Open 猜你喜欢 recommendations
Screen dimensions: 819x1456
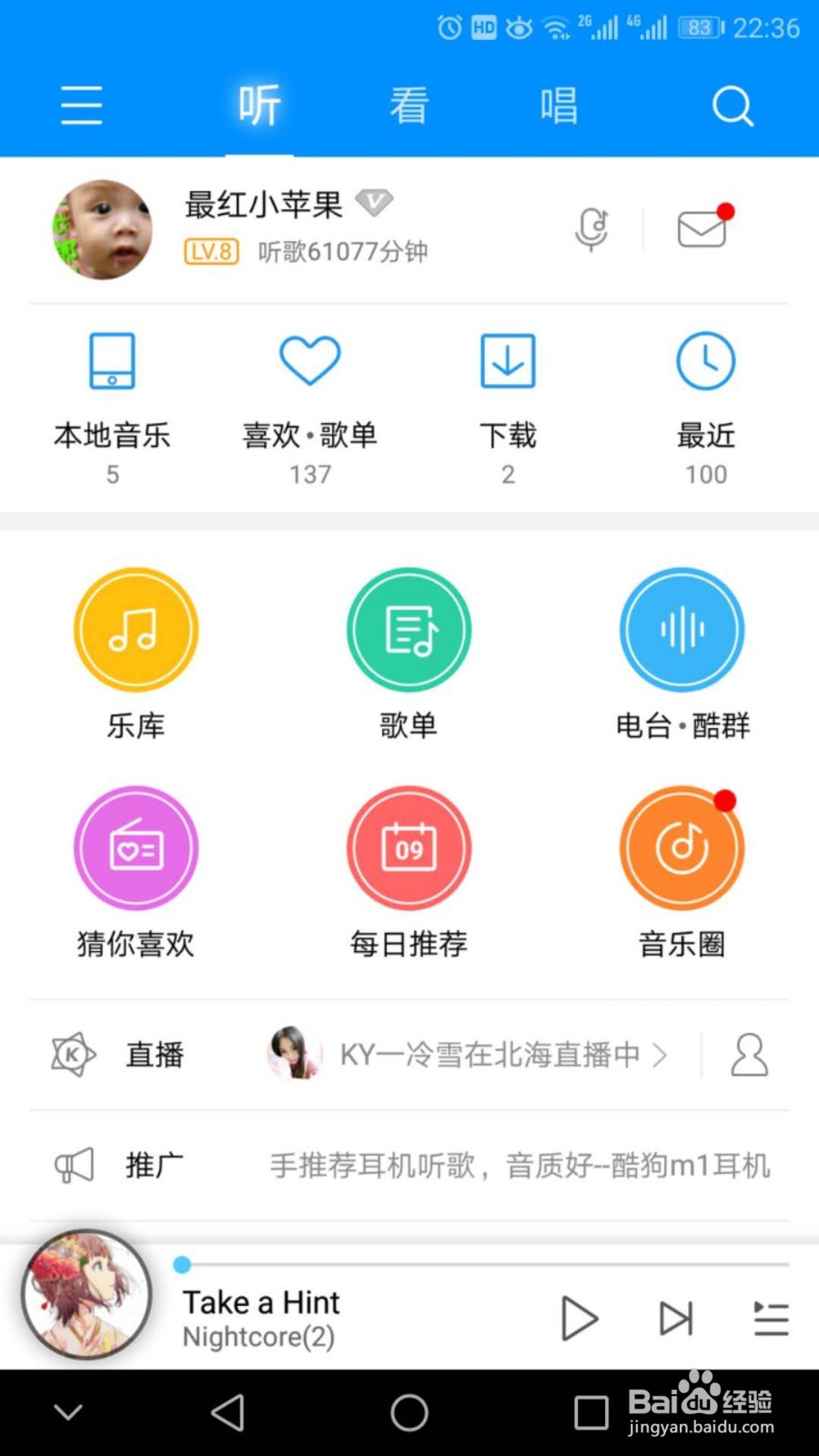[136, 869]
